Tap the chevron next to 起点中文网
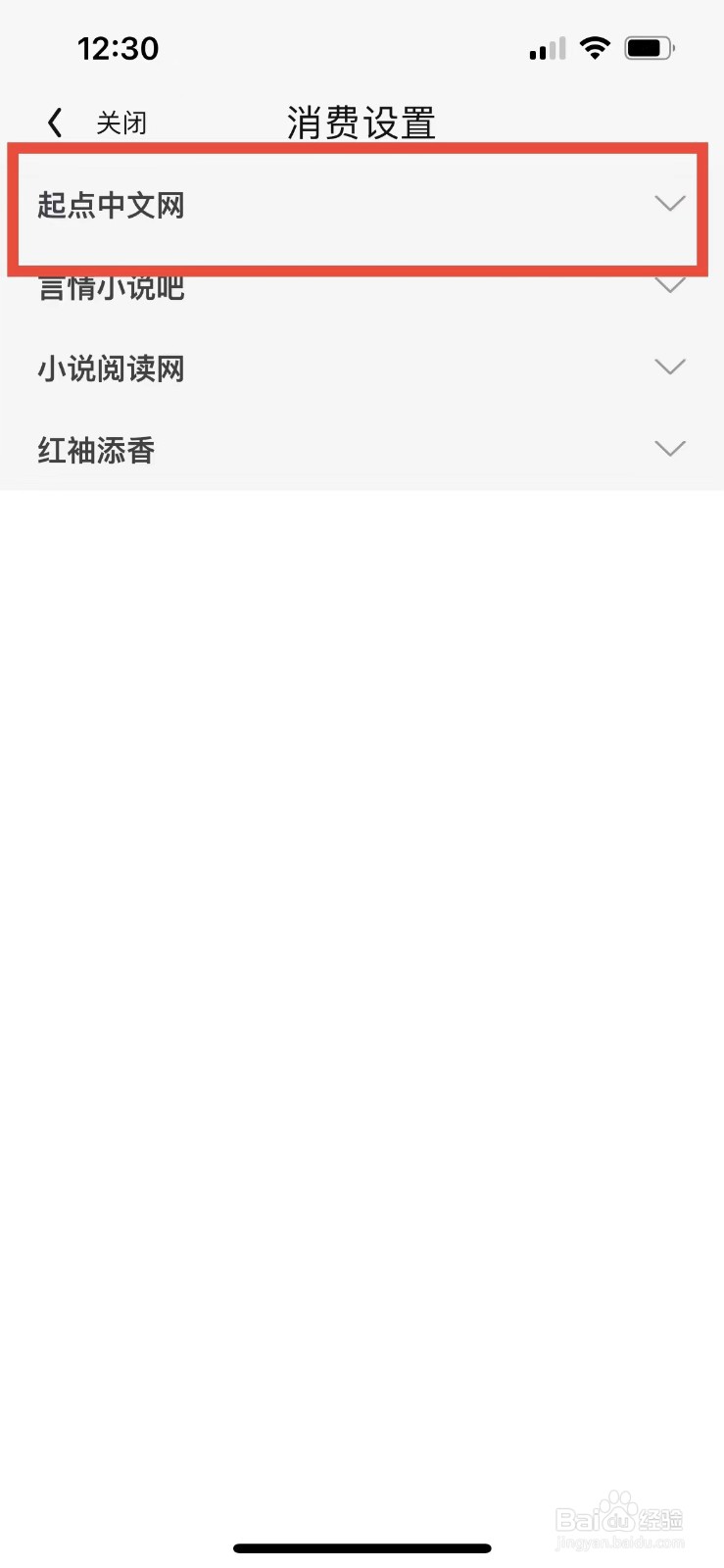The image size is (724, 1568). (x=670, y=204)
